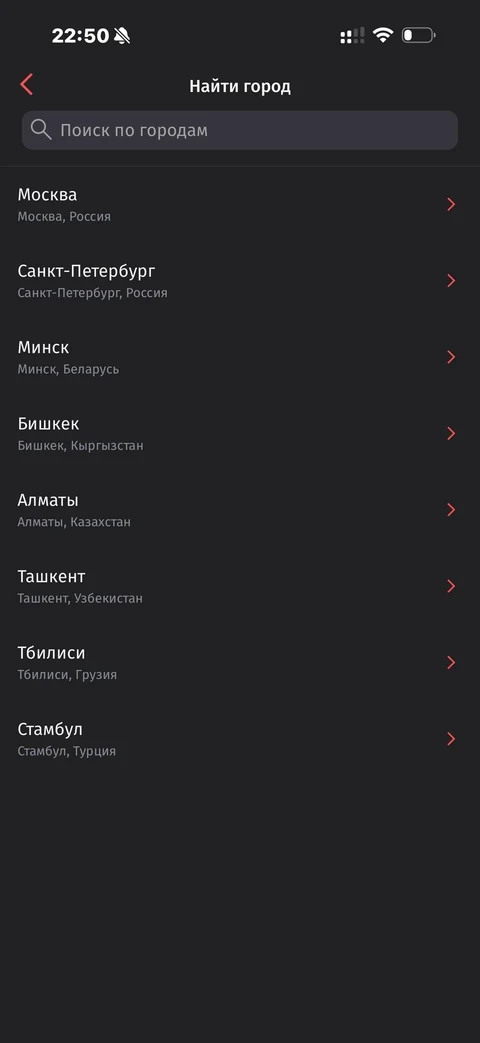Image resolution: width=480 pixels, height=1043 pixels.
Task: Choose Ташкент, Узбекистан
Action: pyautogui.click(x=240, y=586)
